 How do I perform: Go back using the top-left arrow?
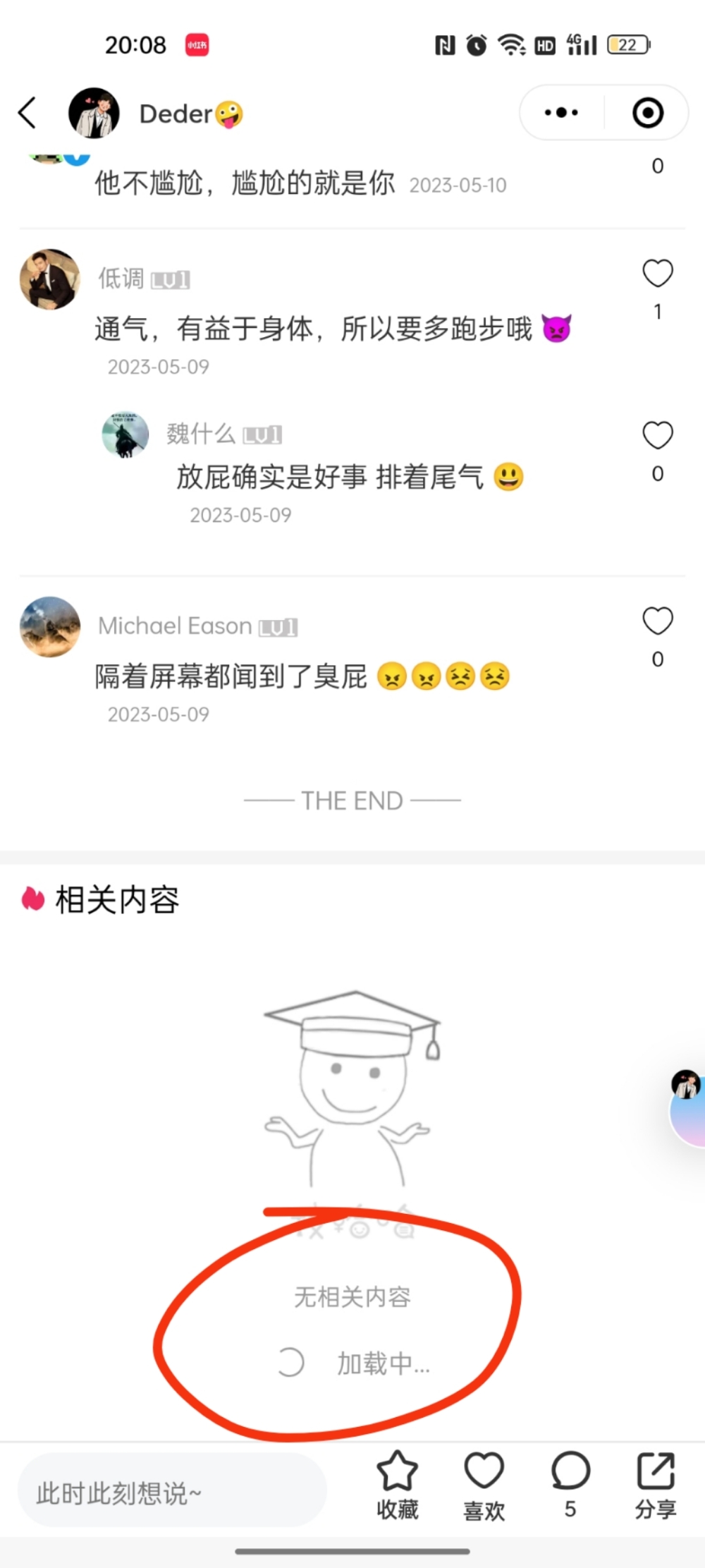(28, 113)
